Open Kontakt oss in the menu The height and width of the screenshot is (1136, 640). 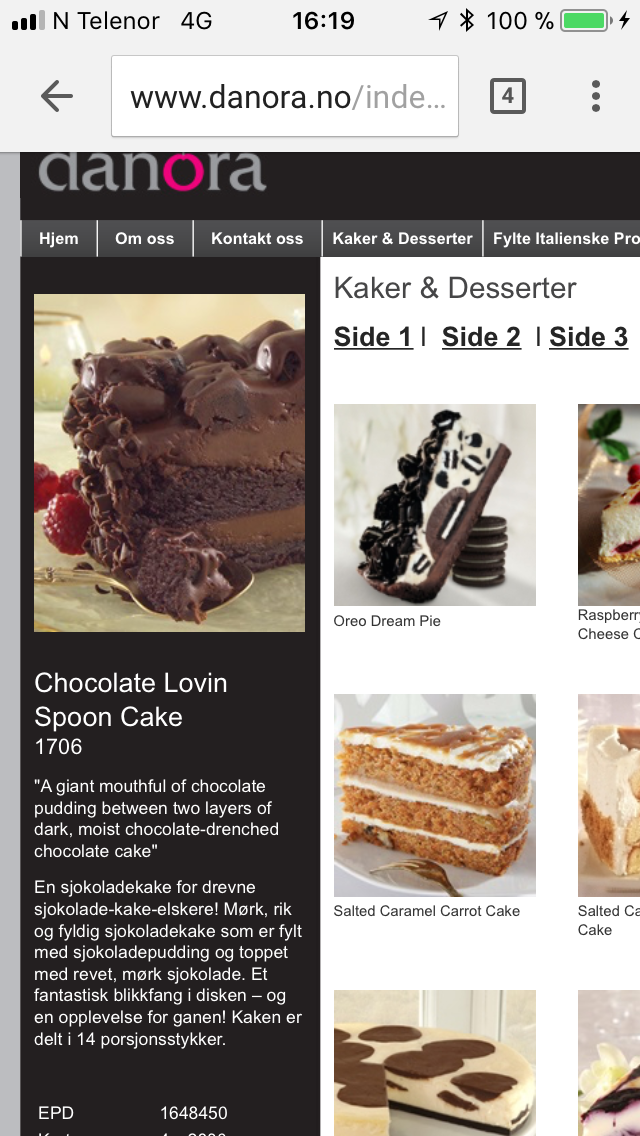(257, 238)
